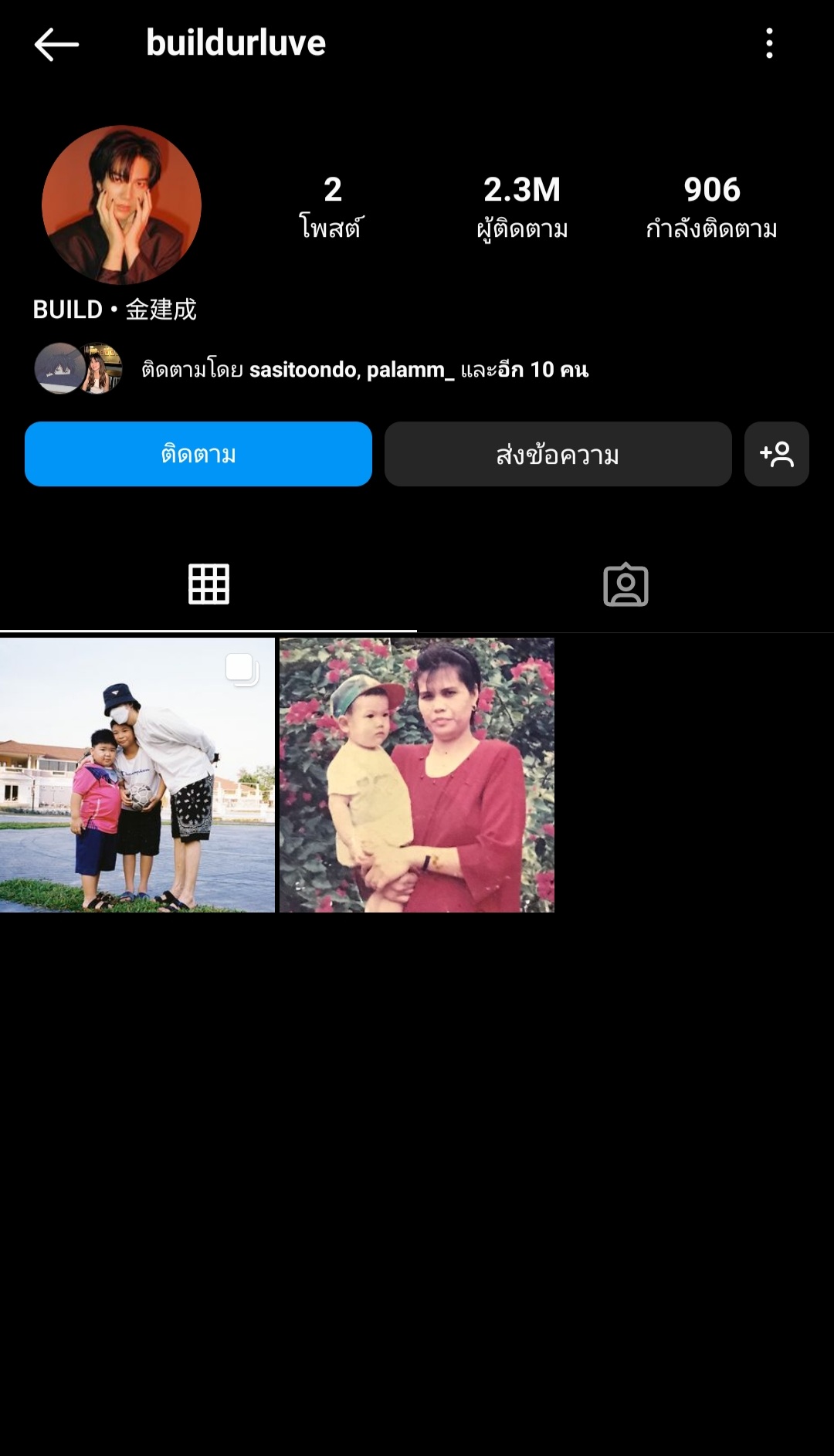Open the mutual followers sasitoondo, palamm_ line
The width and height of the screenshot is (834, 1456).
pos(363,370)
